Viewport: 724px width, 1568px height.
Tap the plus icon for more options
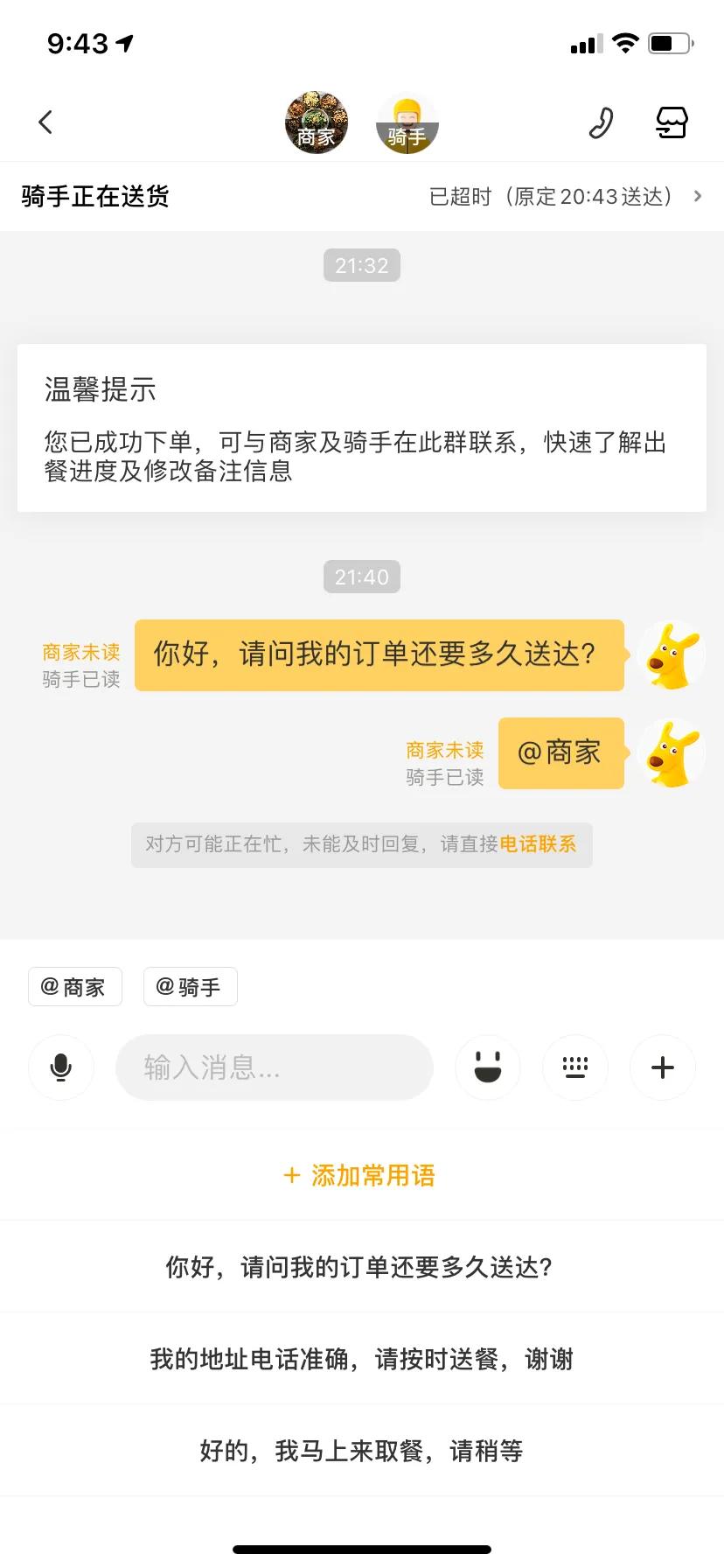pos(662,1067)
